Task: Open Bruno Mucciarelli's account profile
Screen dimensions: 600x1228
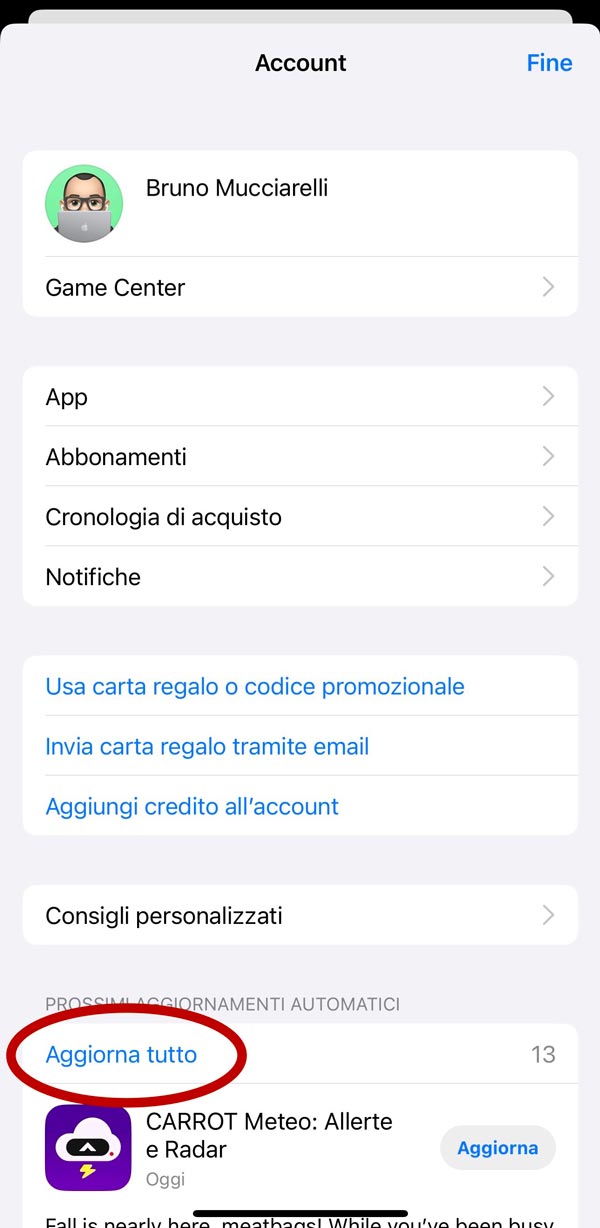Action: pos(300,204)
